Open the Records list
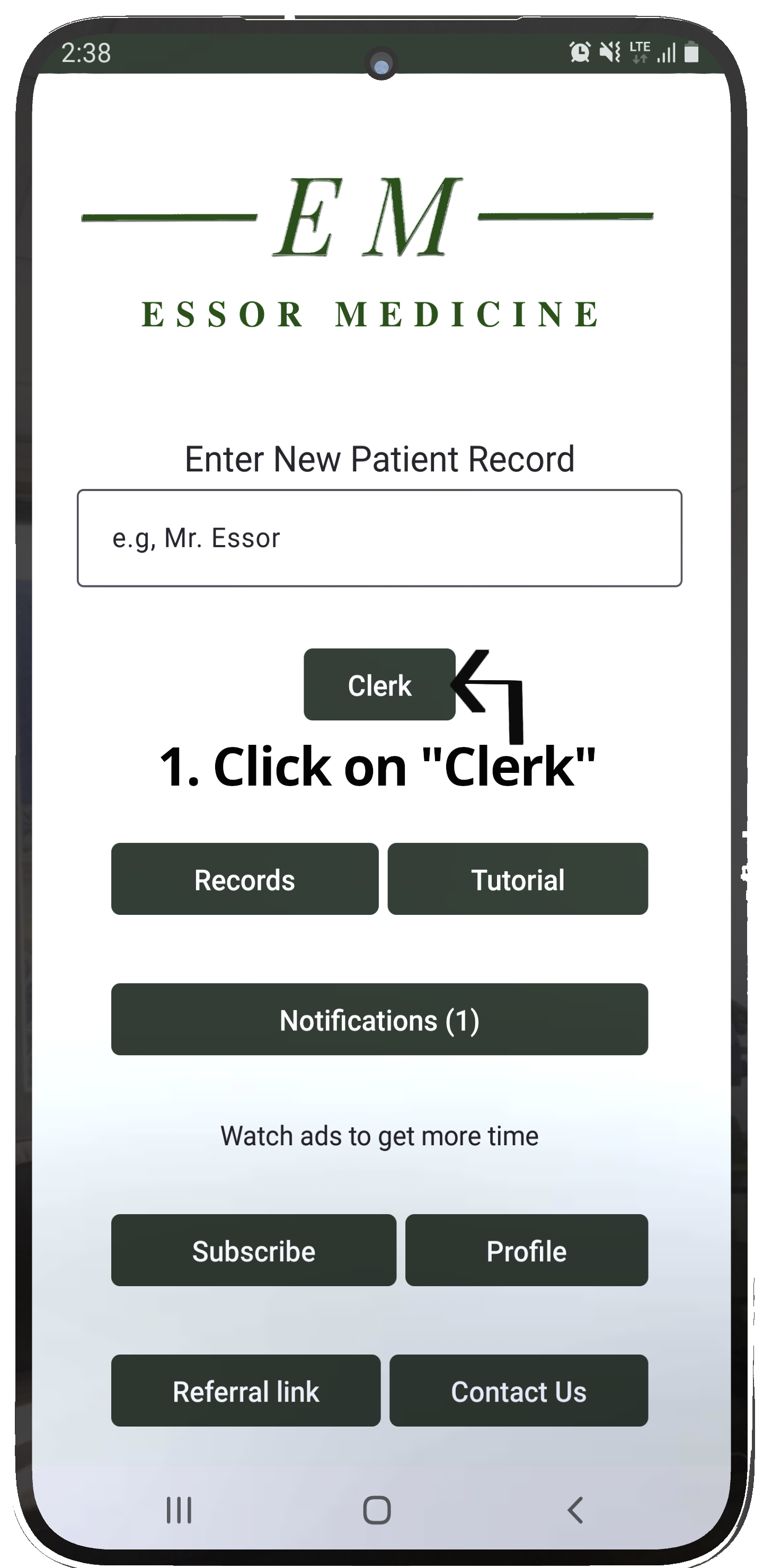 click(244, 879)
